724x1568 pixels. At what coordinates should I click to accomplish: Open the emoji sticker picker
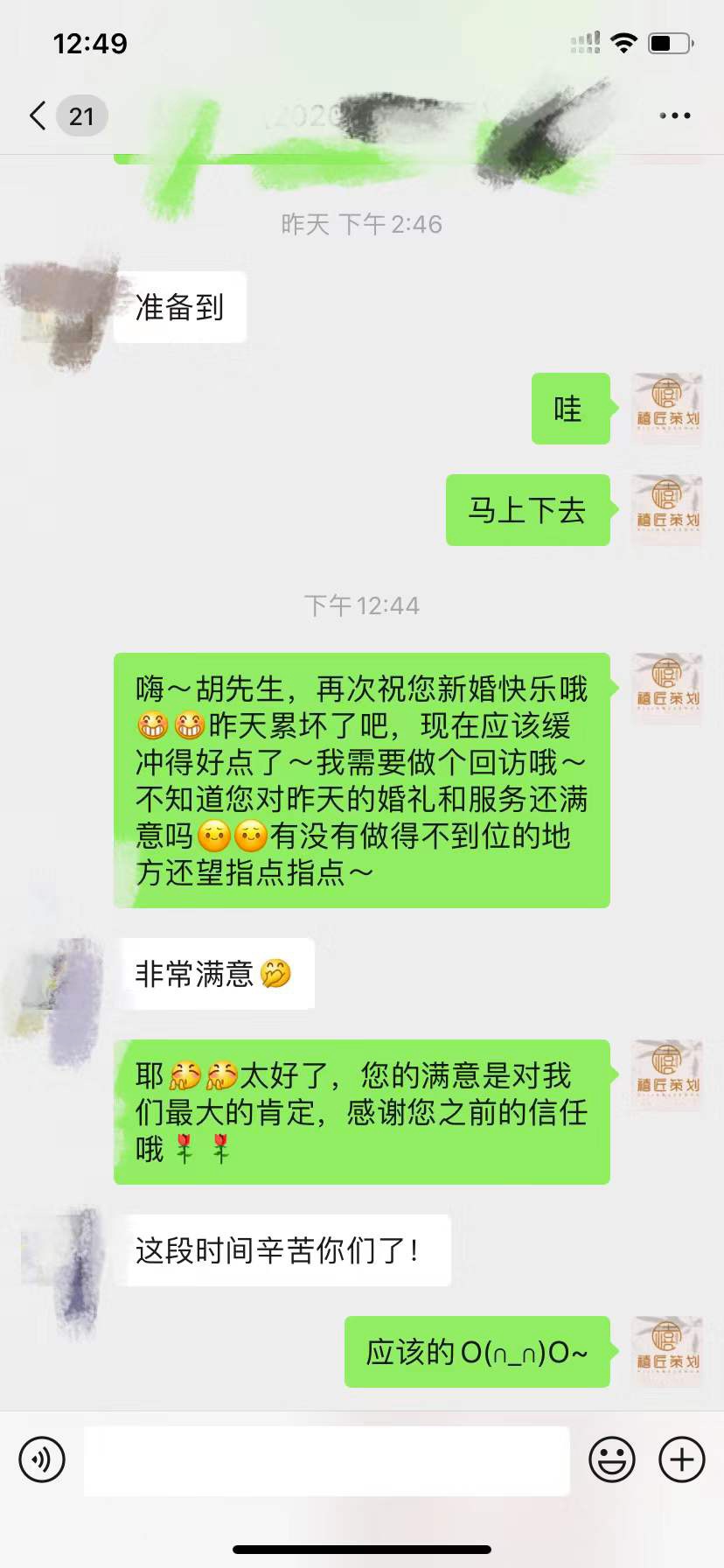611,1459
